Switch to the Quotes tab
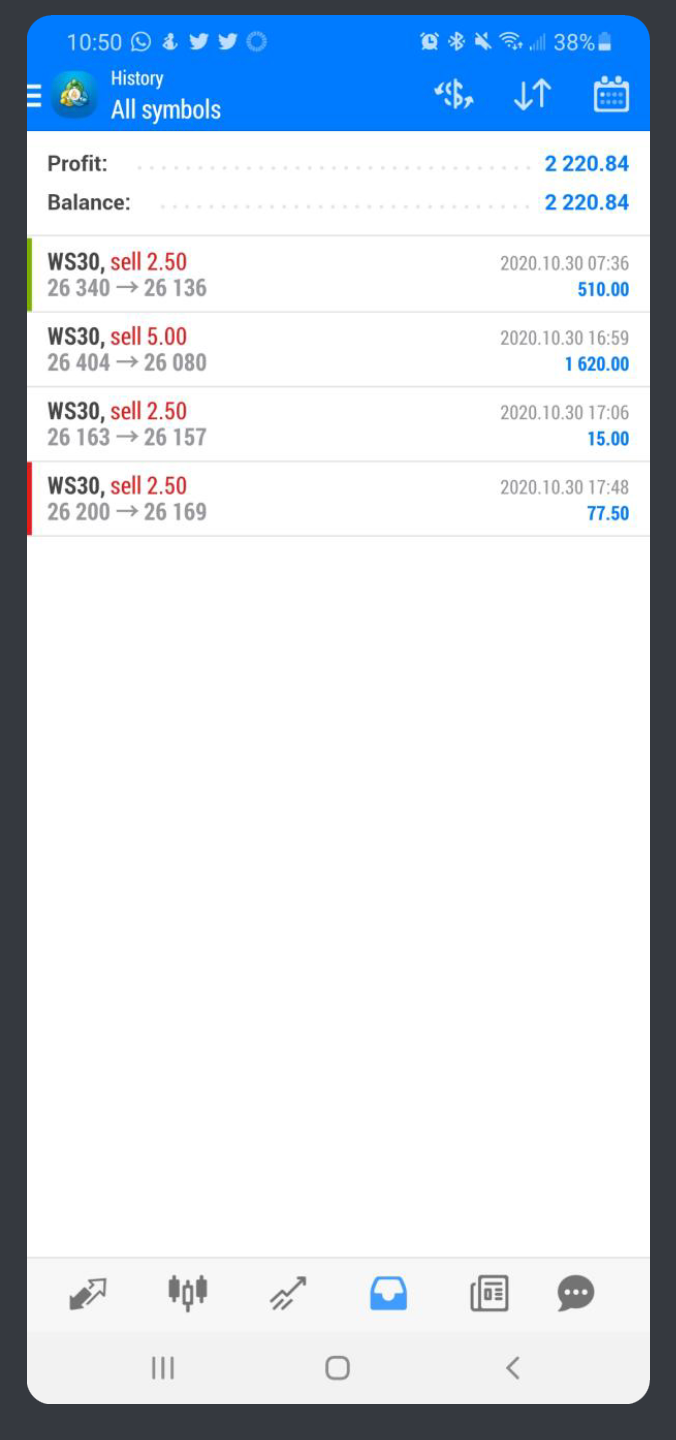The height and width of the screenshot is (1440, 676). tap(88, 1294)
